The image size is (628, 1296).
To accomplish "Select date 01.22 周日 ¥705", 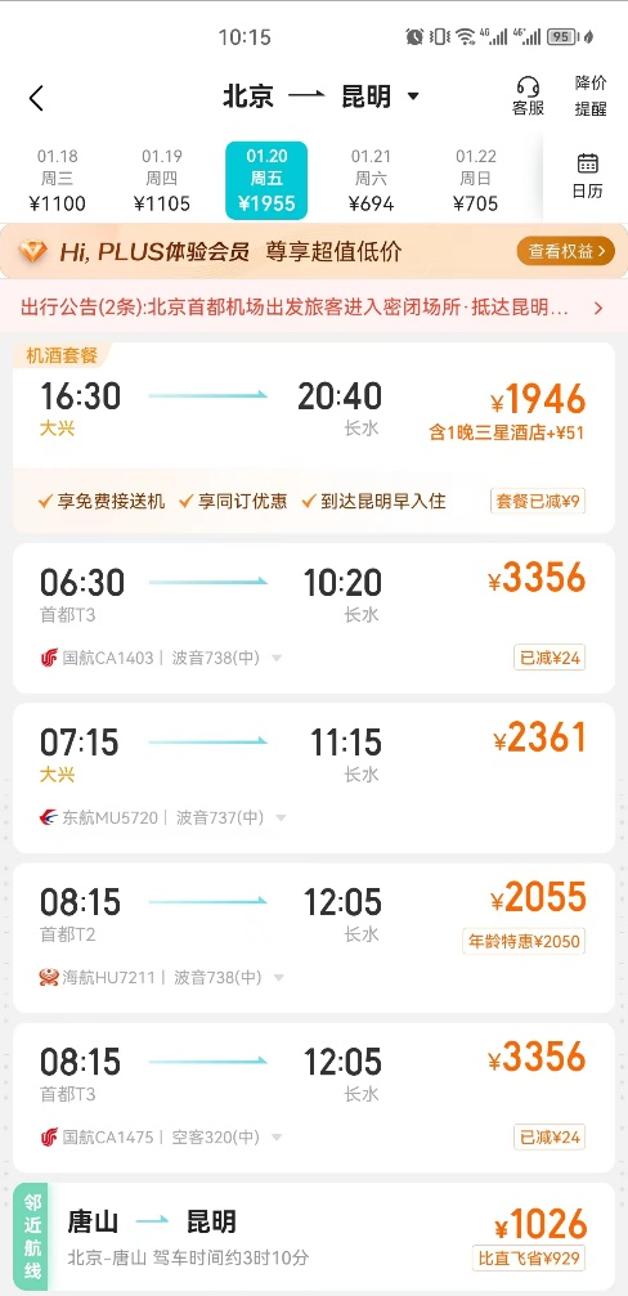I will pyautogui.click(x=476, y=180).
